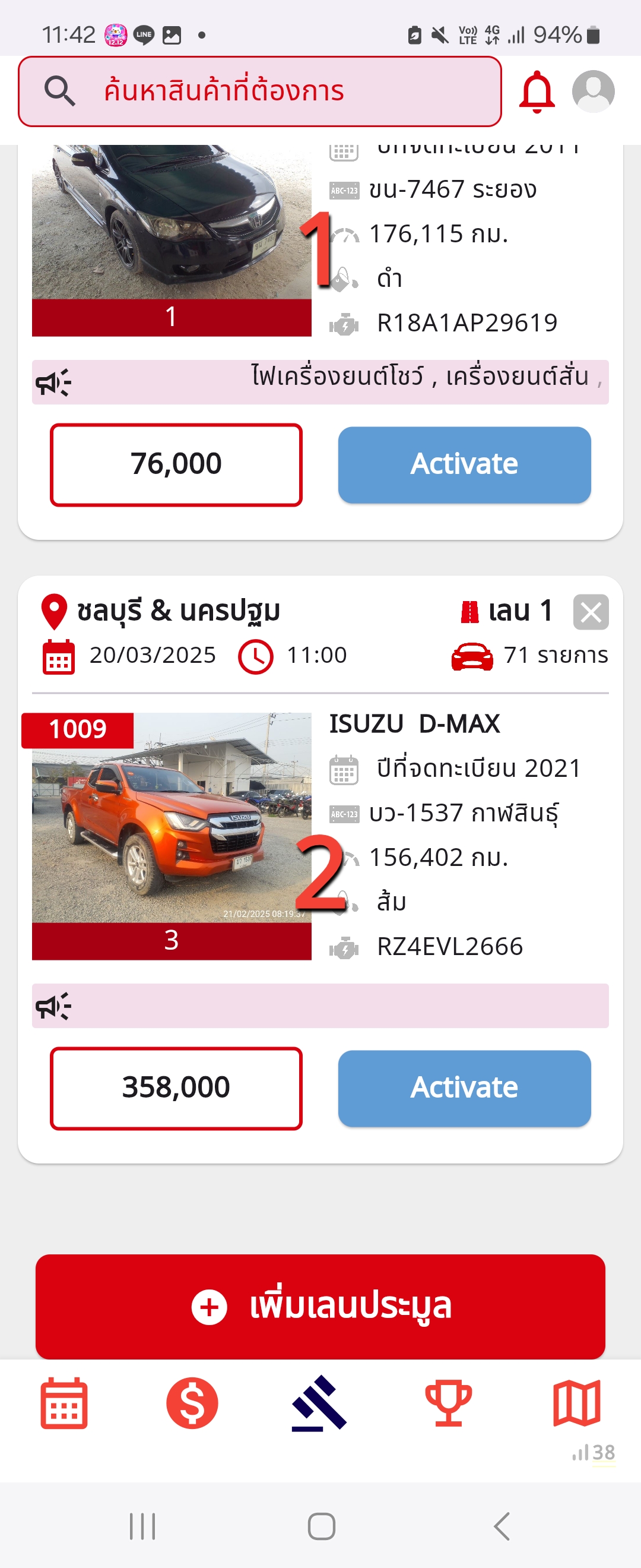Go back with the system back button
Viewport: 641px width, 1568px height.
click(502, 1526)
